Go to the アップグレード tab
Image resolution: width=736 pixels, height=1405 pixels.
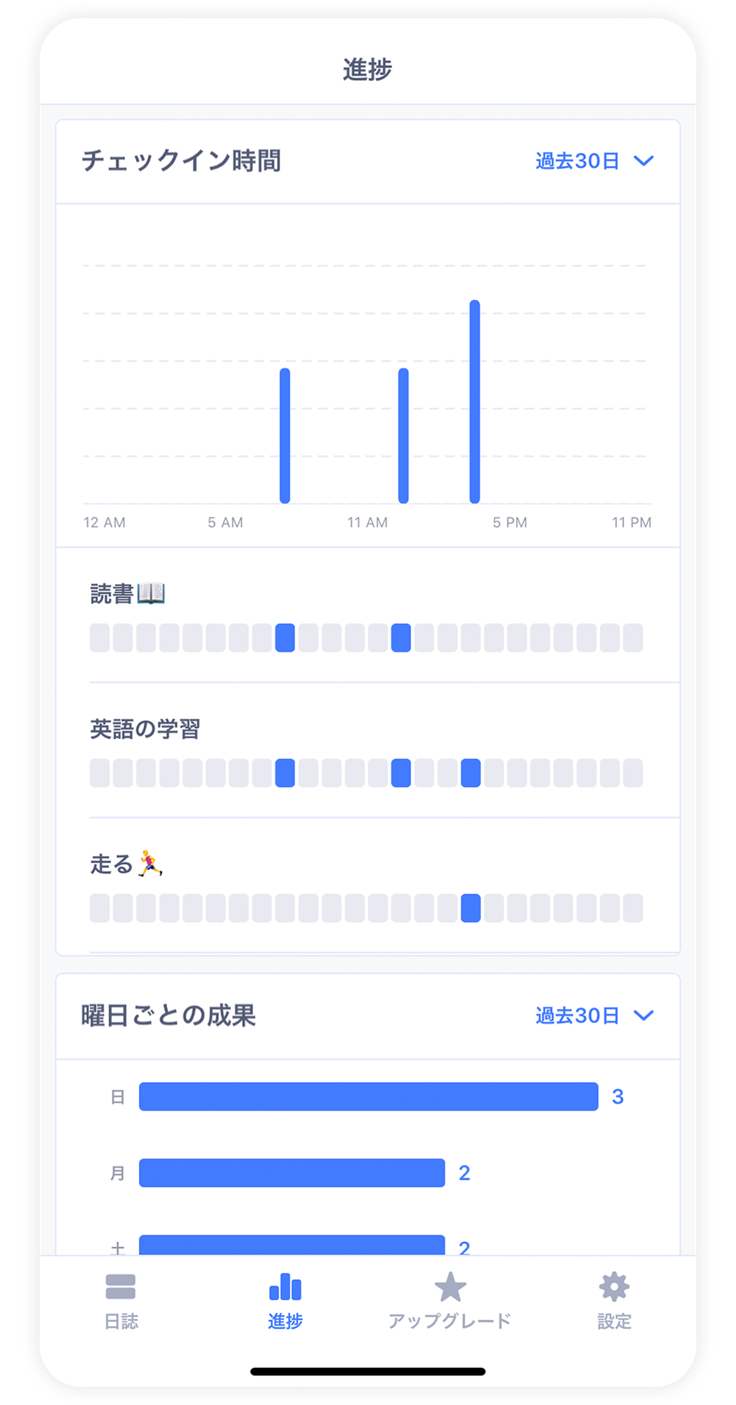pyautogui.click(x=450, y=1301)
